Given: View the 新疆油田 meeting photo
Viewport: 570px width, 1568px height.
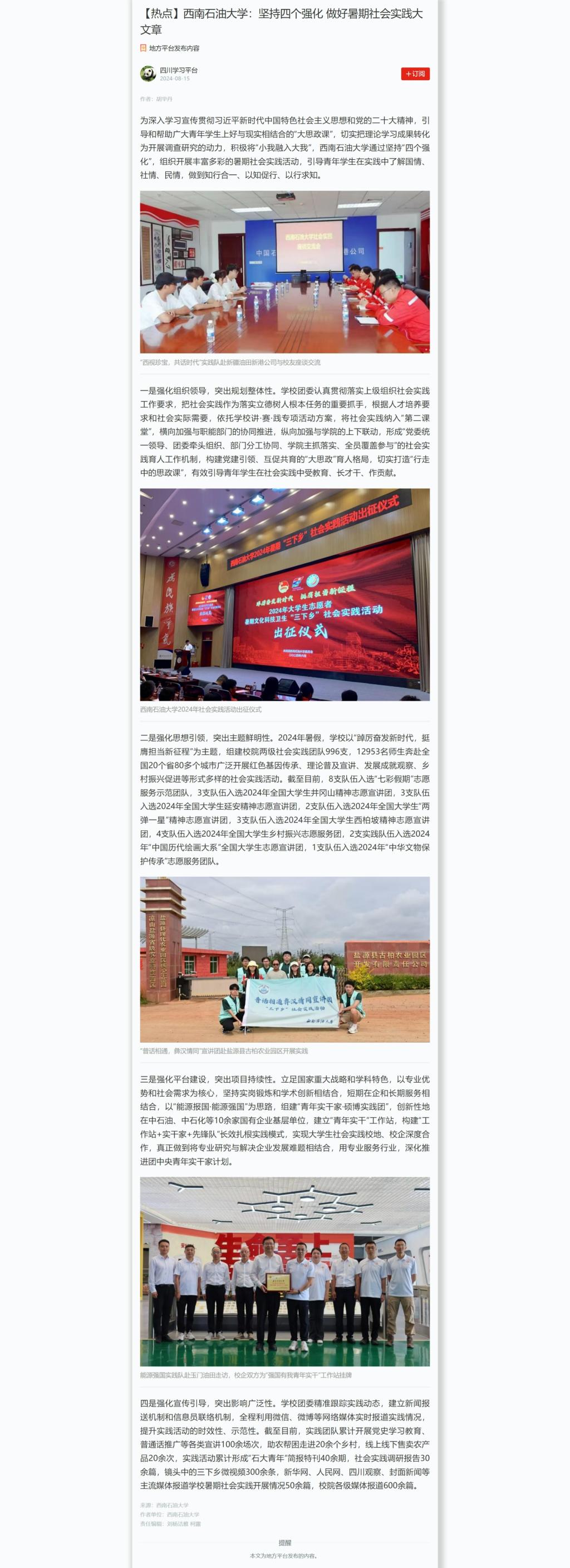Looking at the screenshot, I should [x=284, y=272].
